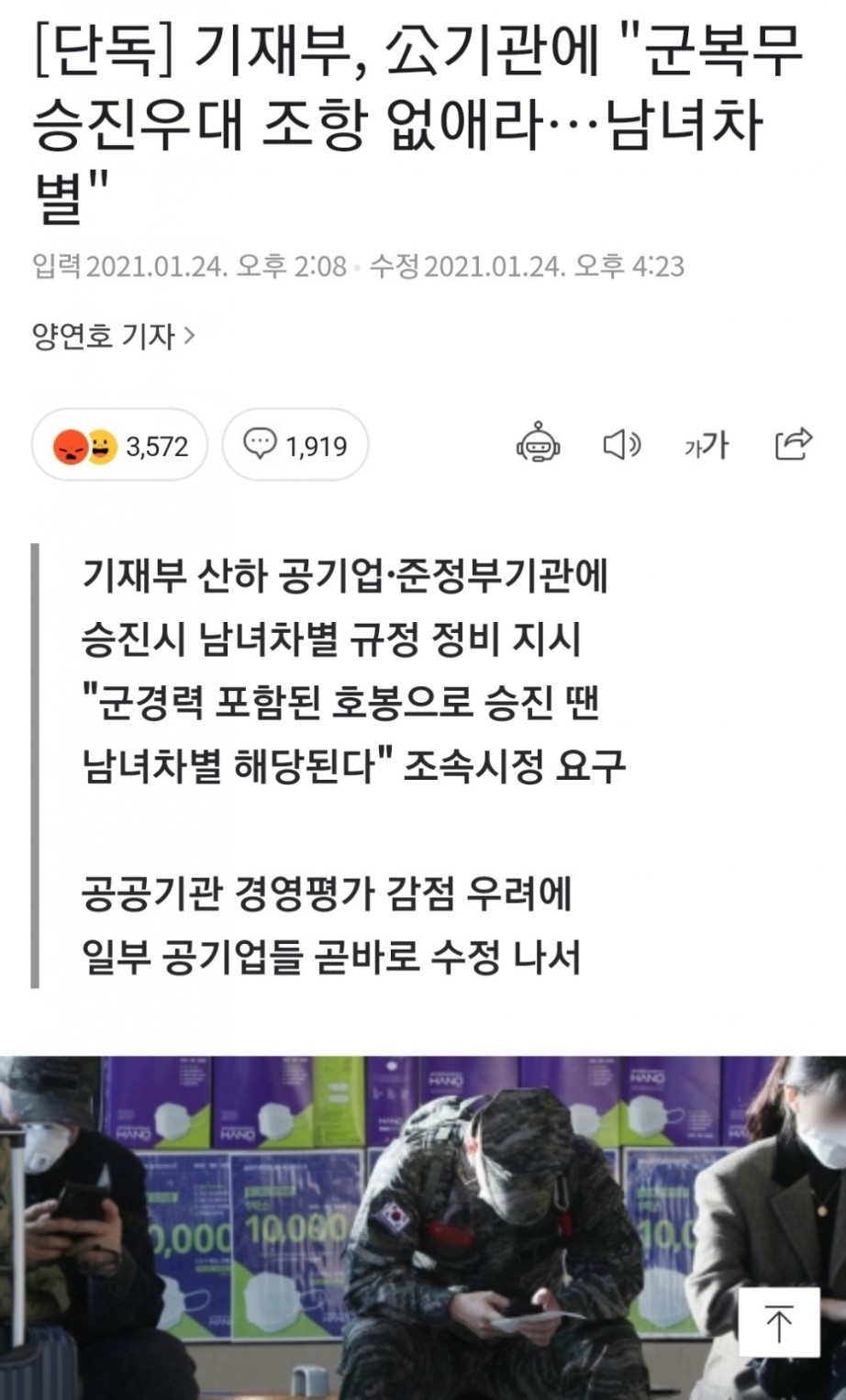Open the article reactions button showing 3,572
This screenshot has width=846, height=1400.
pos(120,446)
